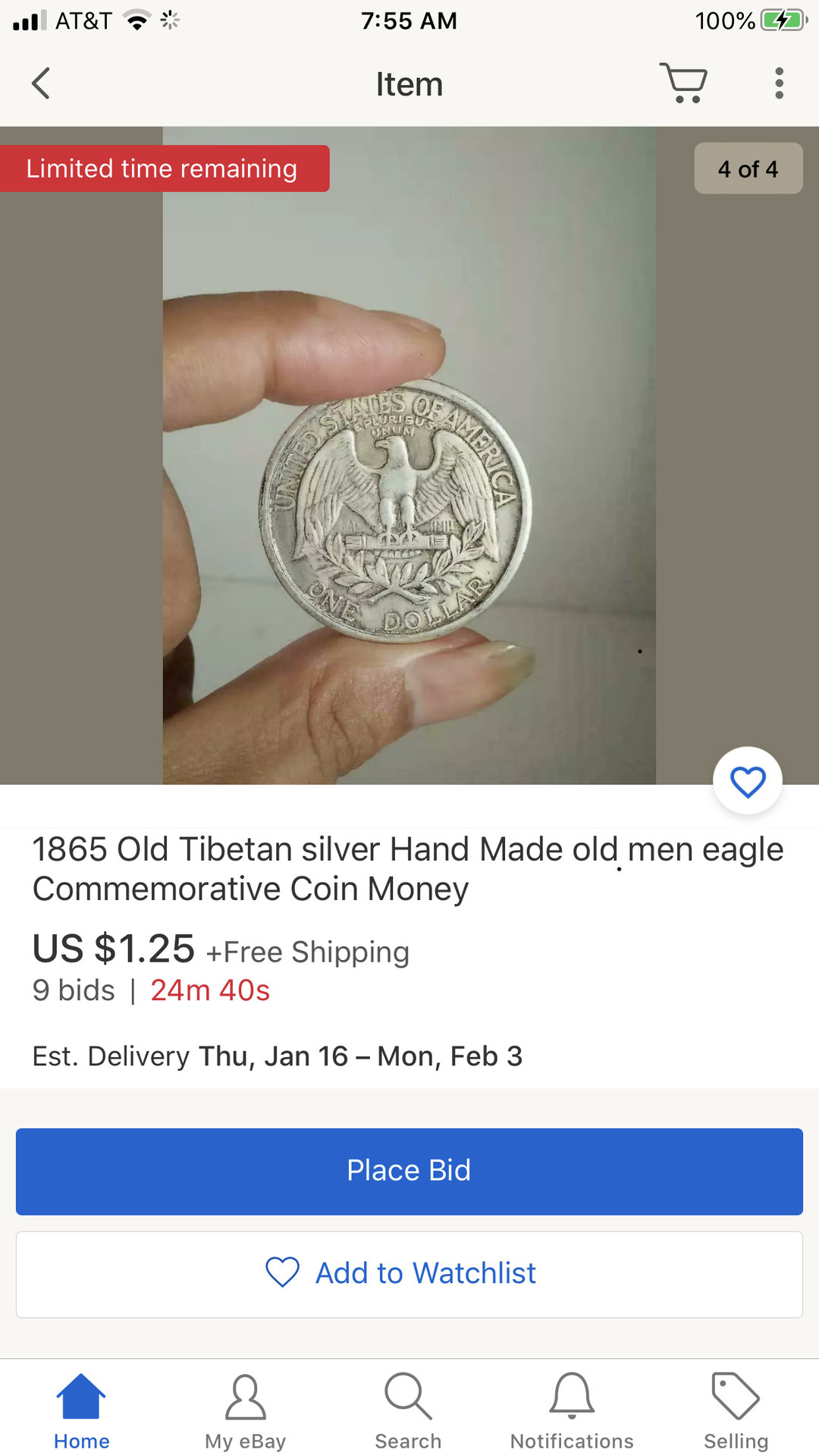The height and width of the screenshot is (1456, 819).
Task: Open the three-dot overflow menu
Action: click(x=779, y=83)
